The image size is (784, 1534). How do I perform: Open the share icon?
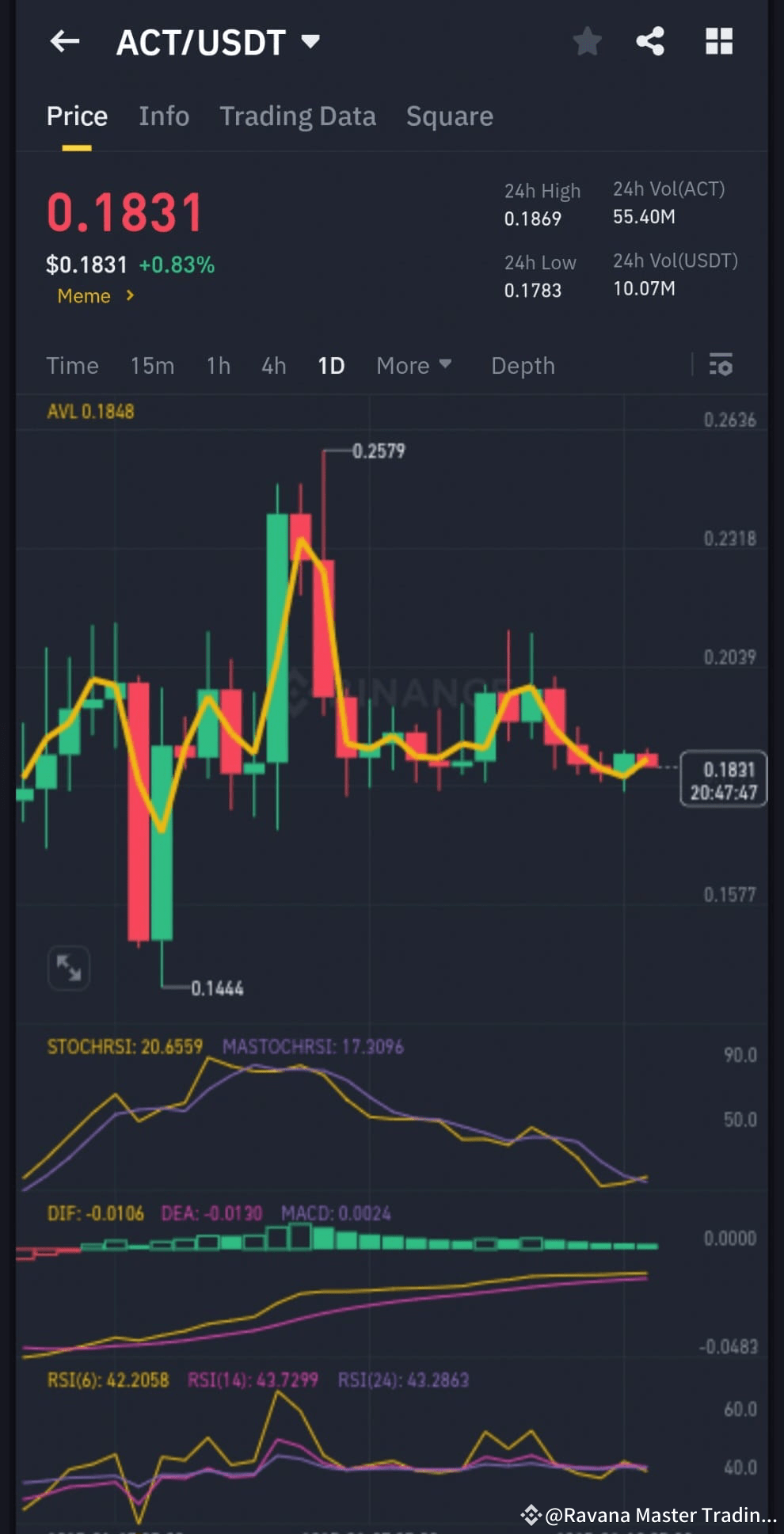651,42
